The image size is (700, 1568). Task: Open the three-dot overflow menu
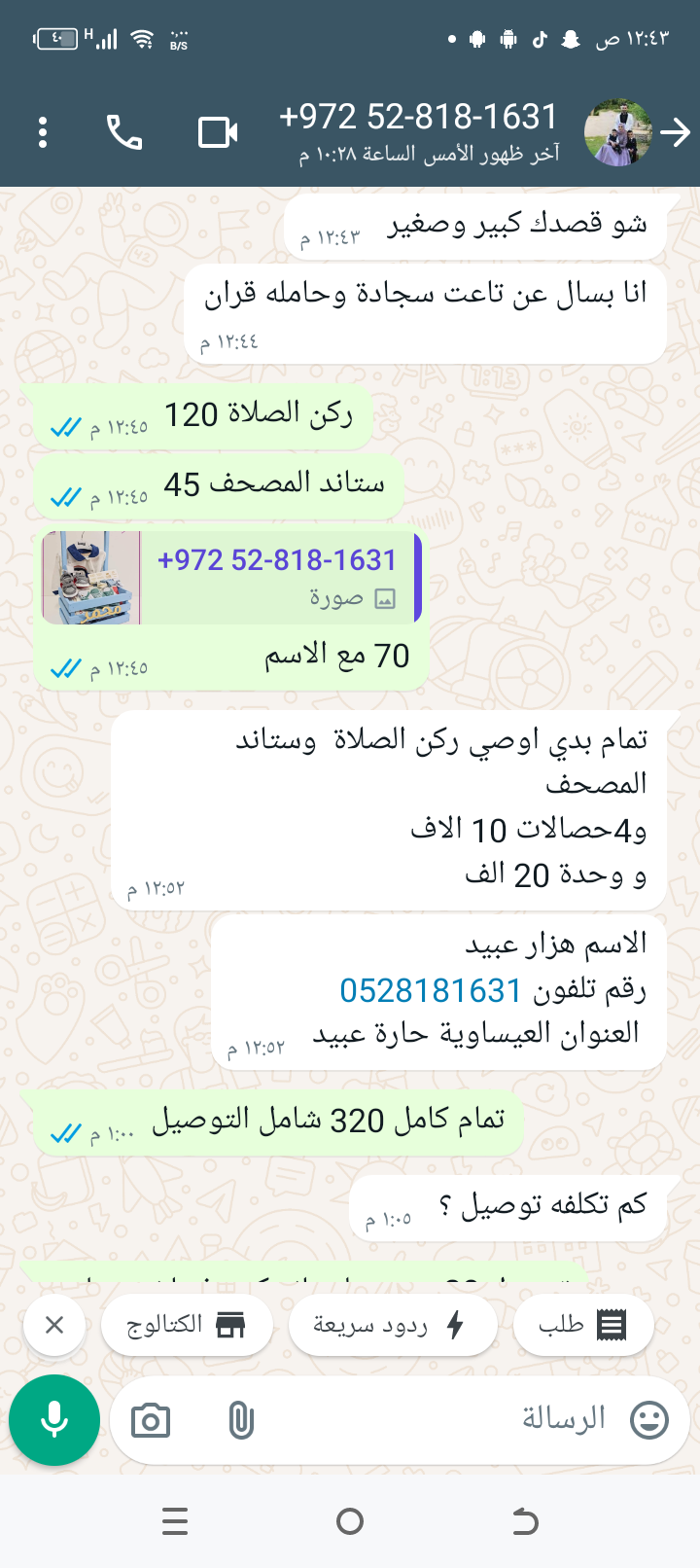click(43, 132)
